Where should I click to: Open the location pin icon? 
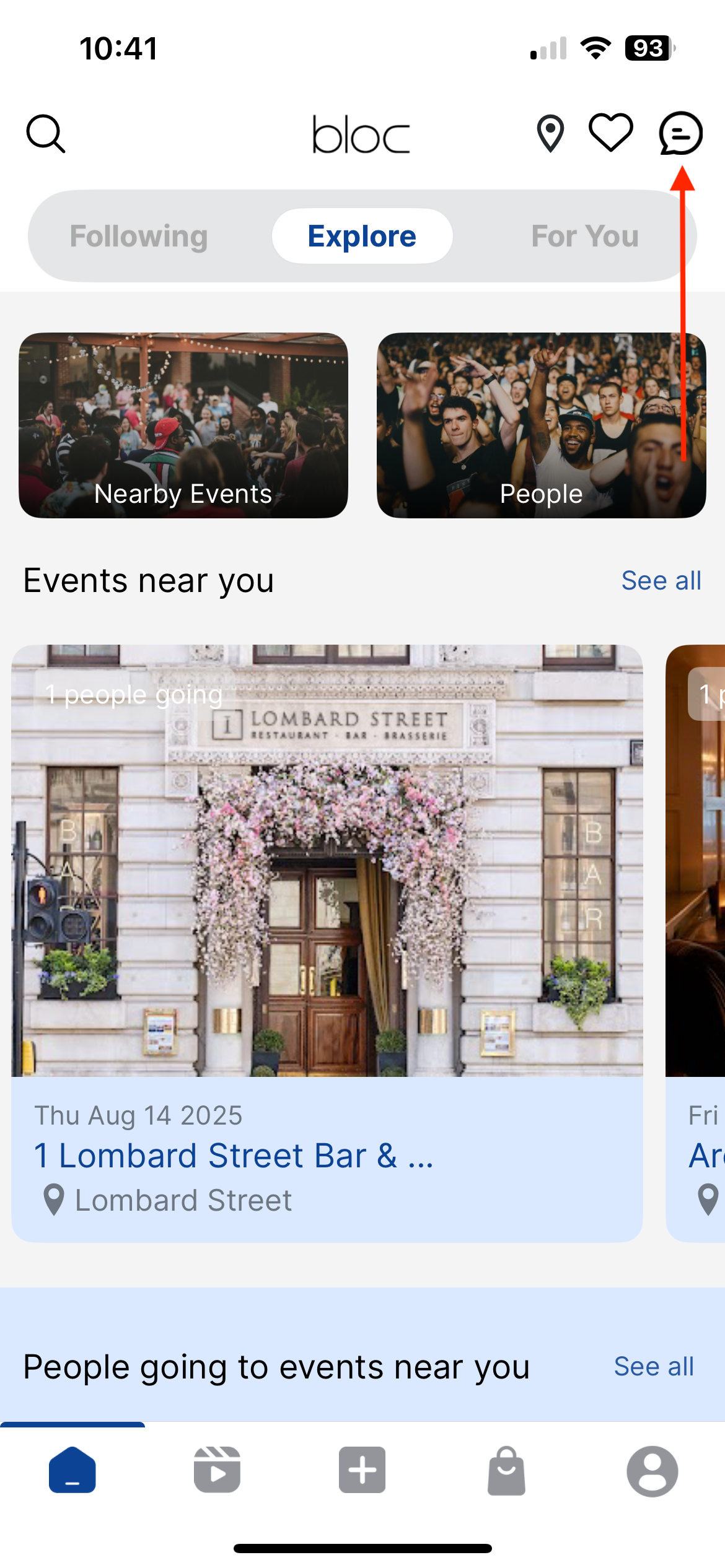tap(550, 134)
